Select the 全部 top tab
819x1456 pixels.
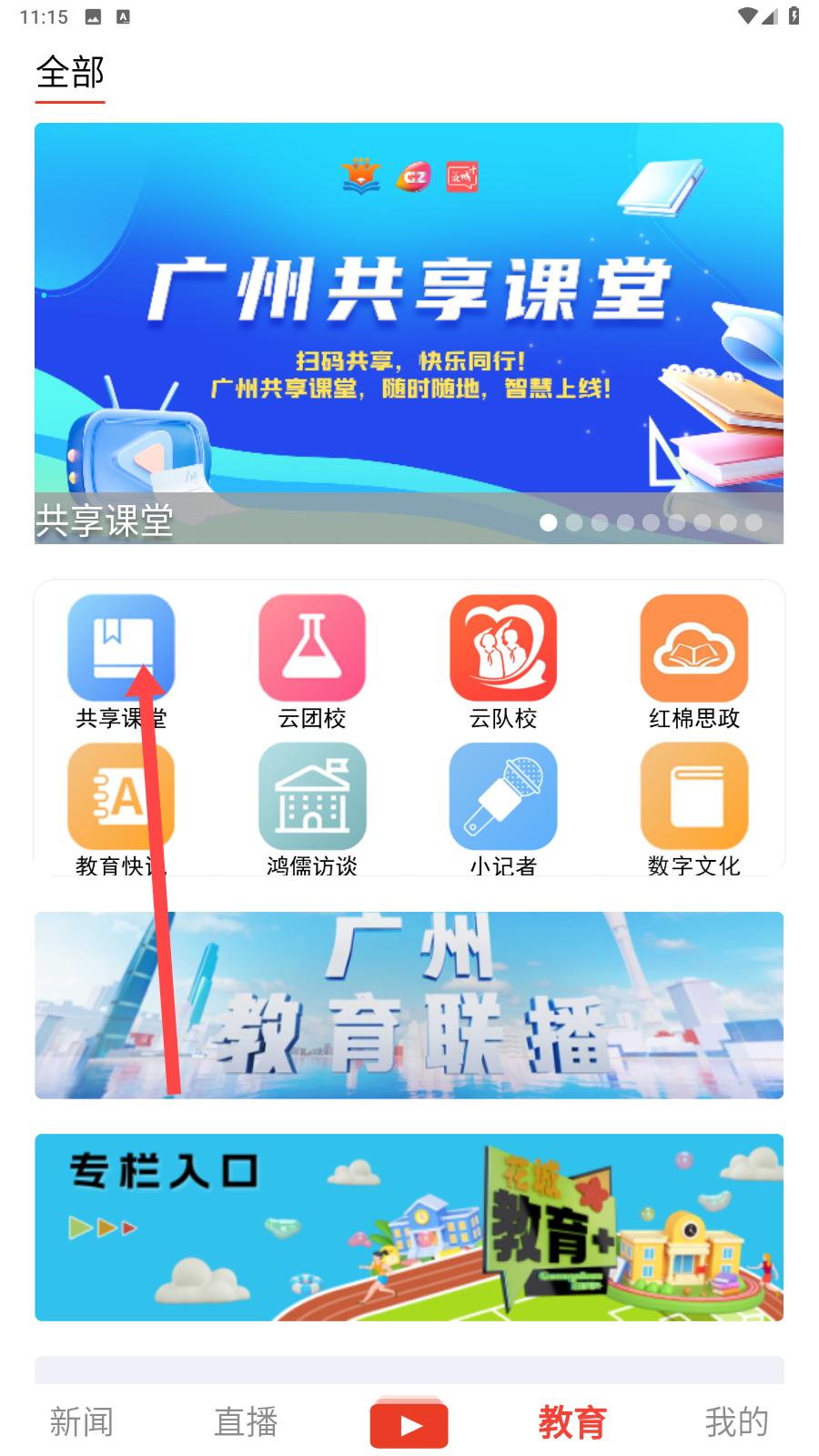[70, 73]
